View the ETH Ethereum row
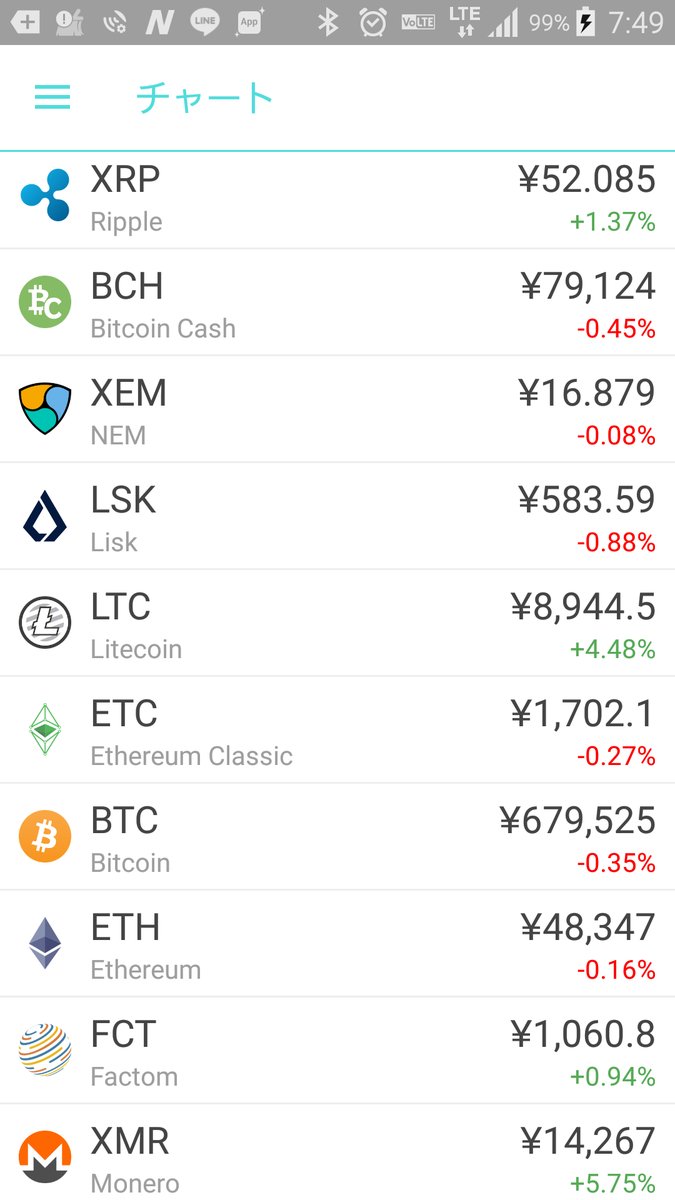 337,944
